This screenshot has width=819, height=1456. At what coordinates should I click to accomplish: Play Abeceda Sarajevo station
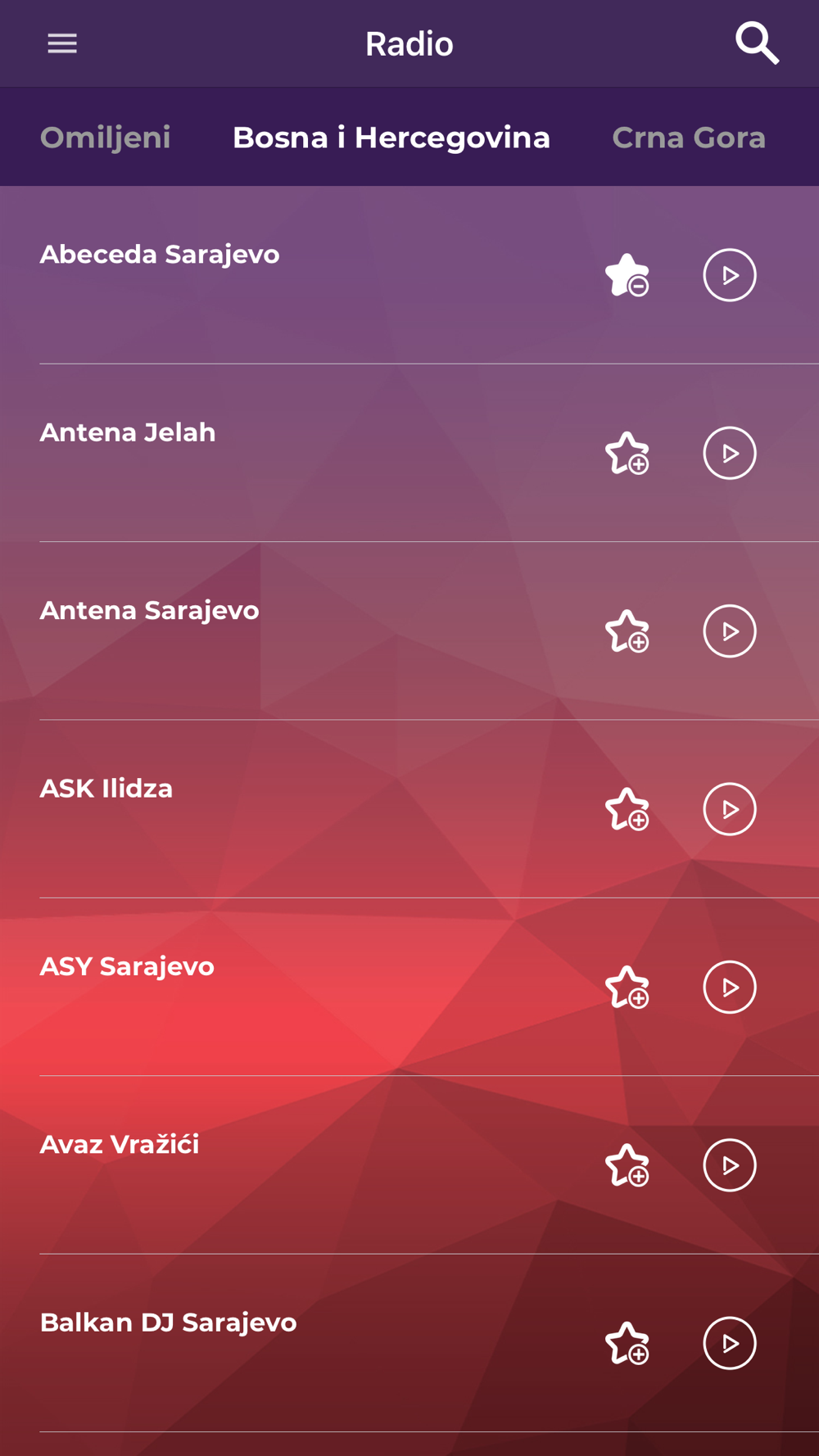[730, 275]
